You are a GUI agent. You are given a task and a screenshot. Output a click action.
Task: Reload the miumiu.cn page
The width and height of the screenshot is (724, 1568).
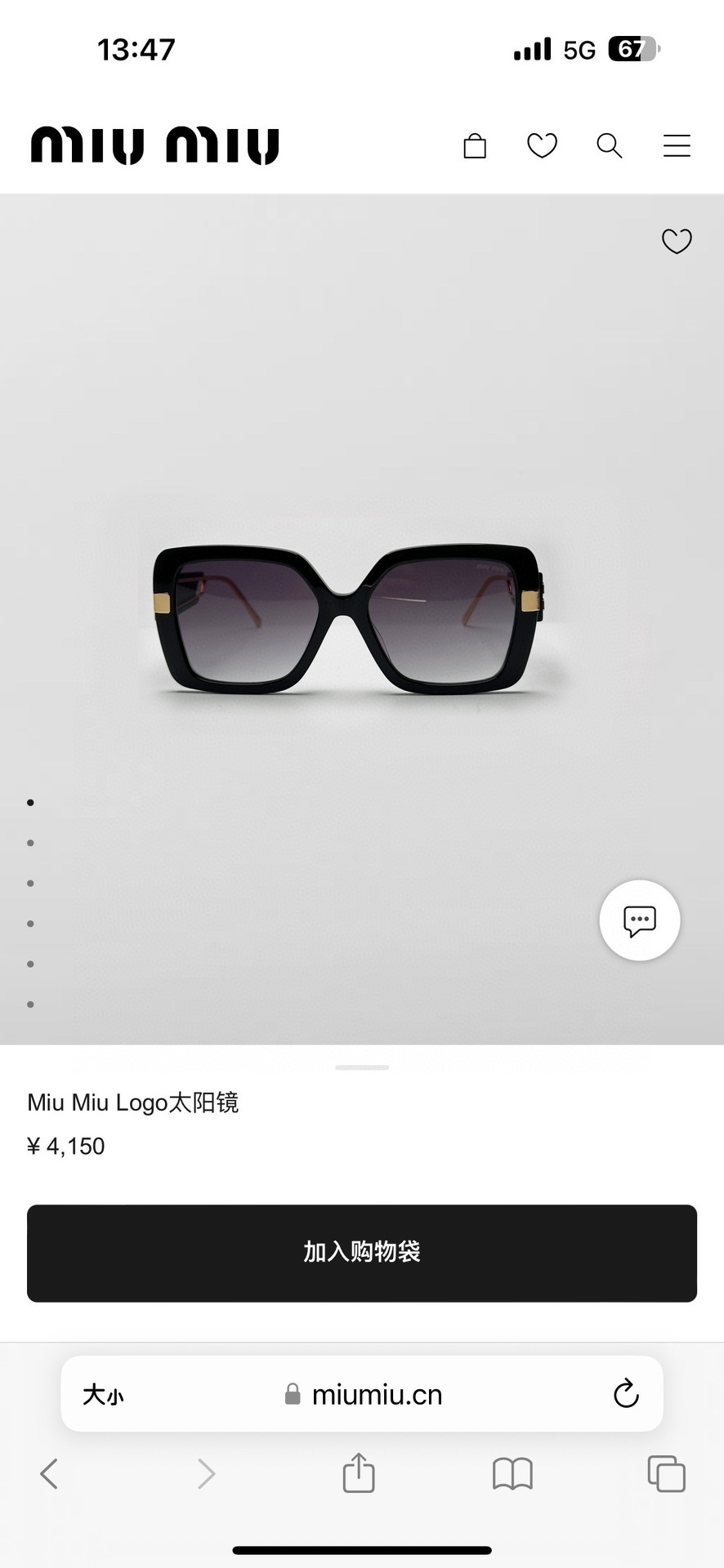[x=626, y=1394]
